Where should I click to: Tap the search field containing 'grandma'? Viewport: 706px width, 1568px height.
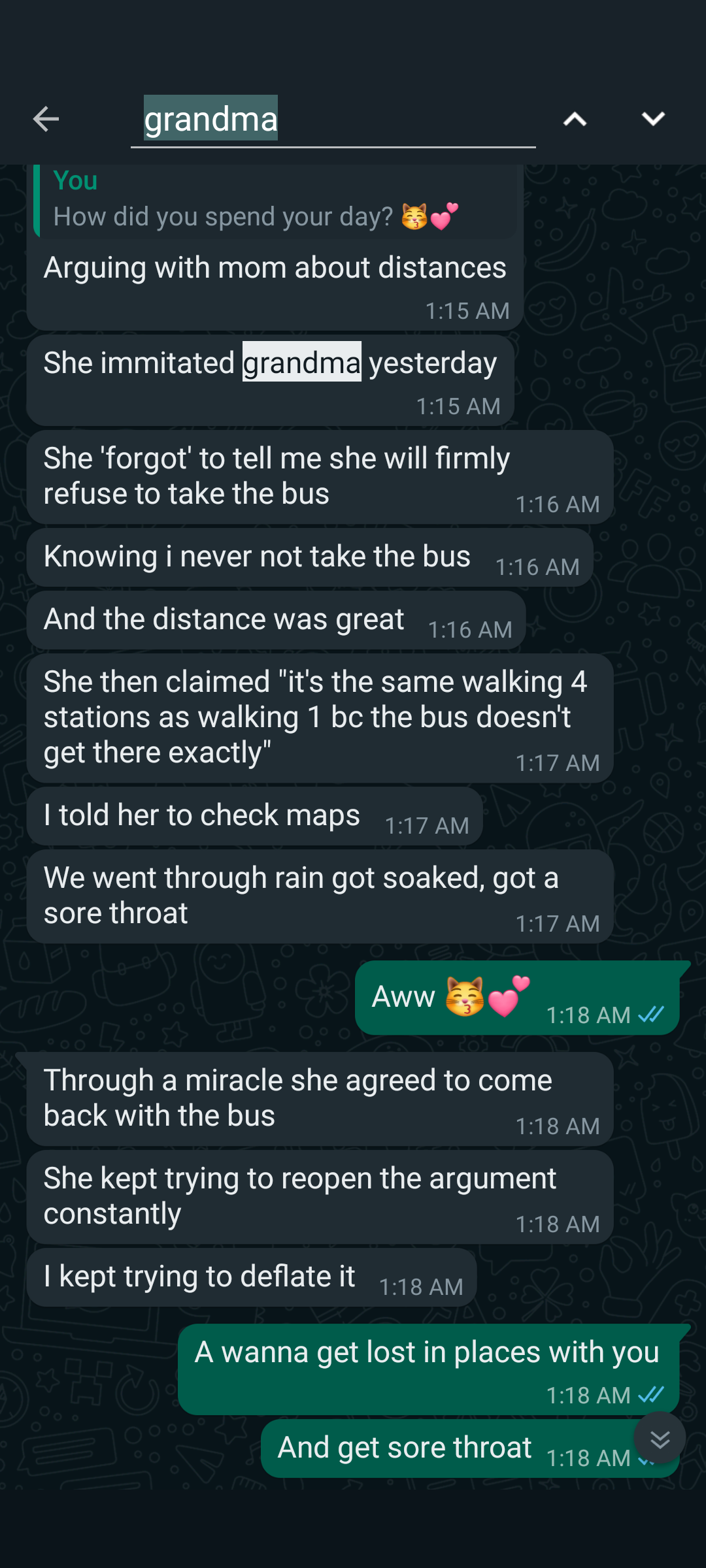[x=333, y=120]
